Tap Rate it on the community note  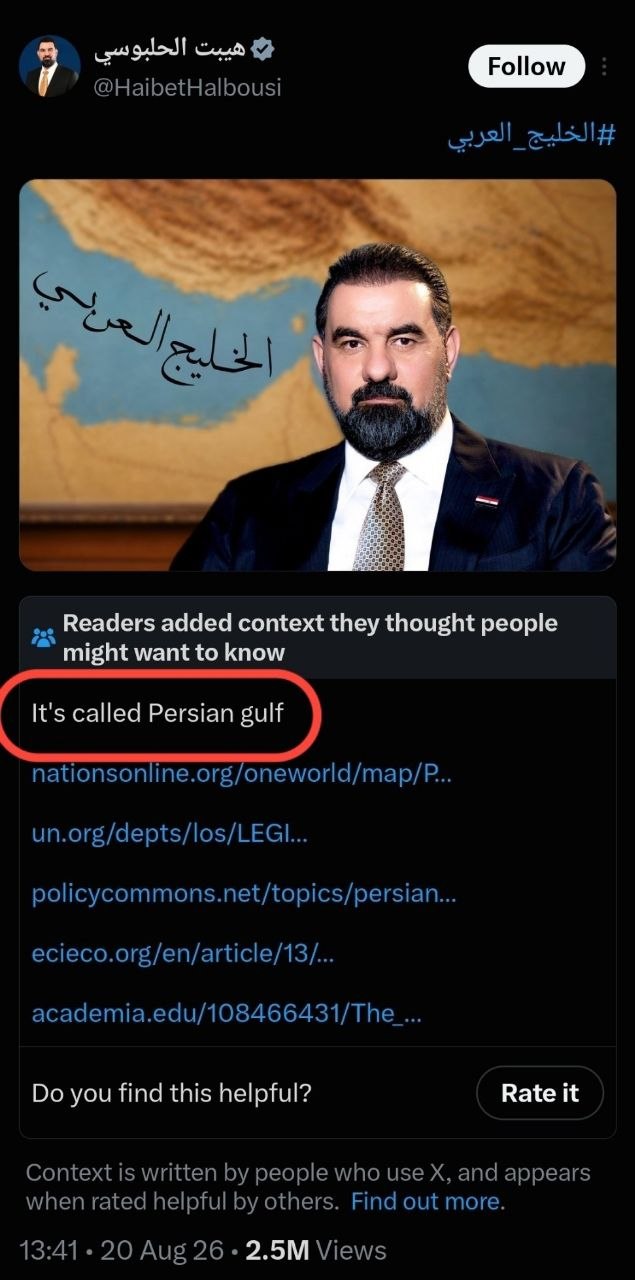tap(540, 1093)
